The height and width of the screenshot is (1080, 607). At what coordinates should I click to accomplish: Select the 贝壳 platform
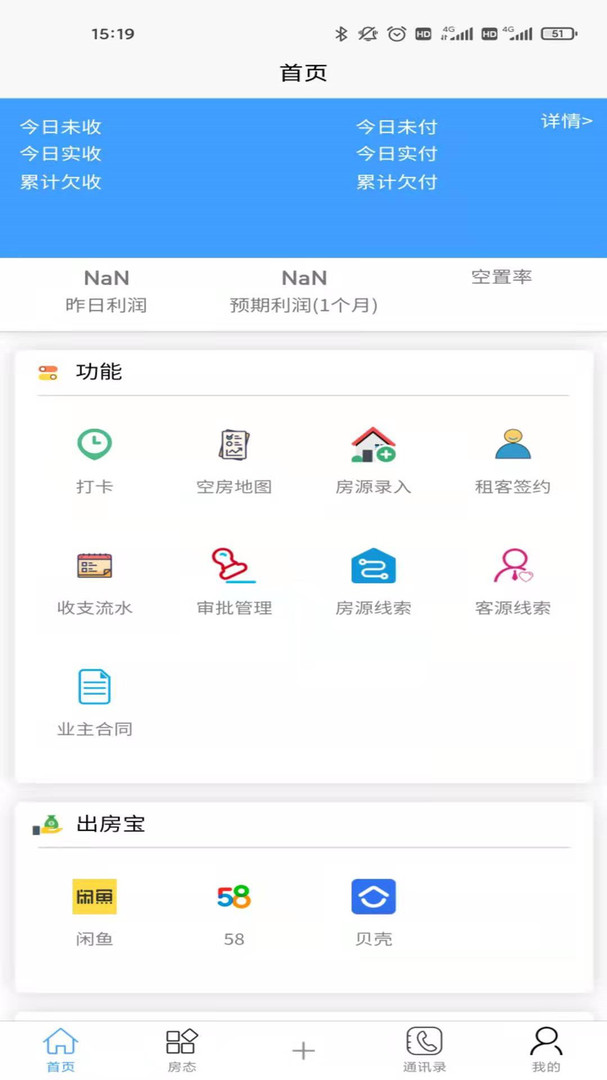coord(373,912)
